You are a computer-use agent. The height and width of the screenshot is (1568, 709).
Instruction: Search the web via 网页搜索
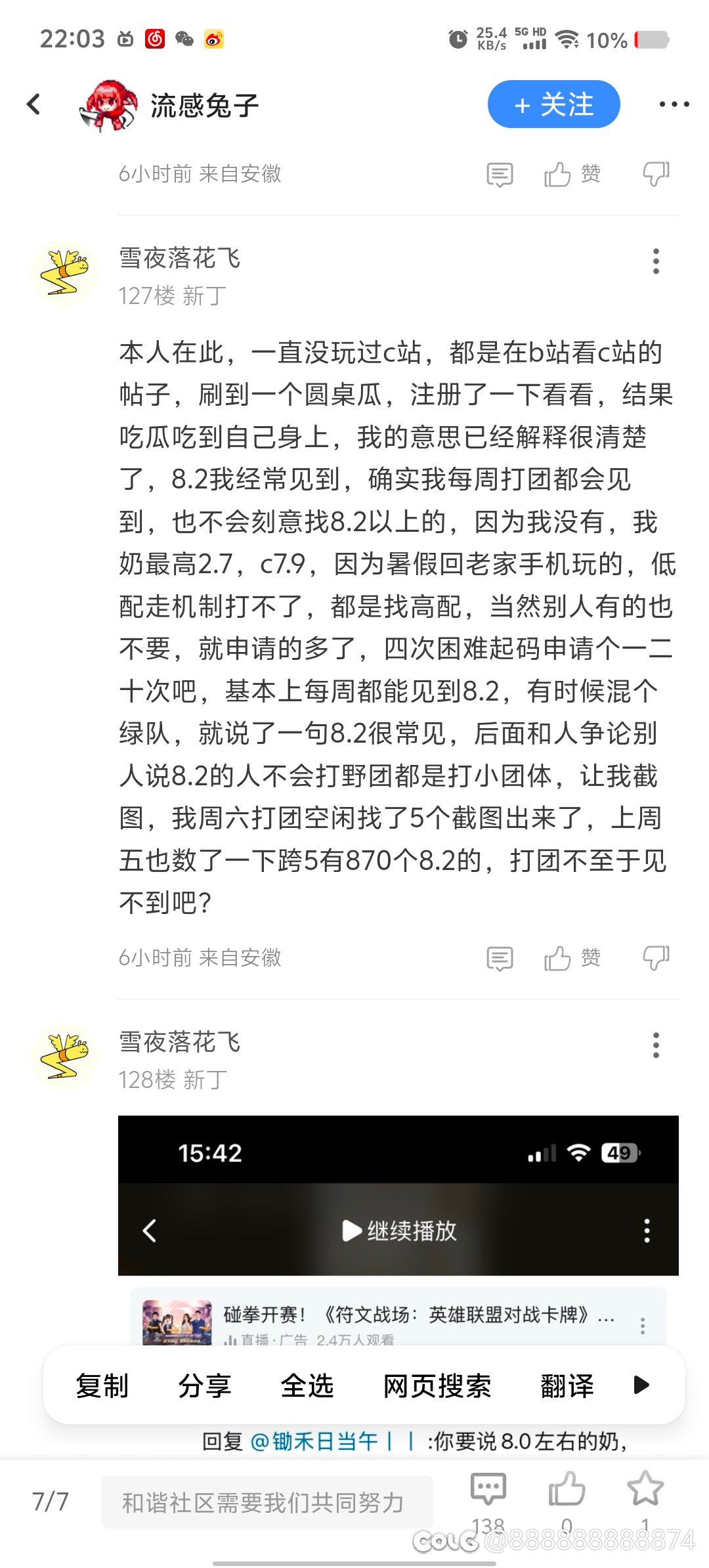pyautogui.click(x=437, y=1385)
